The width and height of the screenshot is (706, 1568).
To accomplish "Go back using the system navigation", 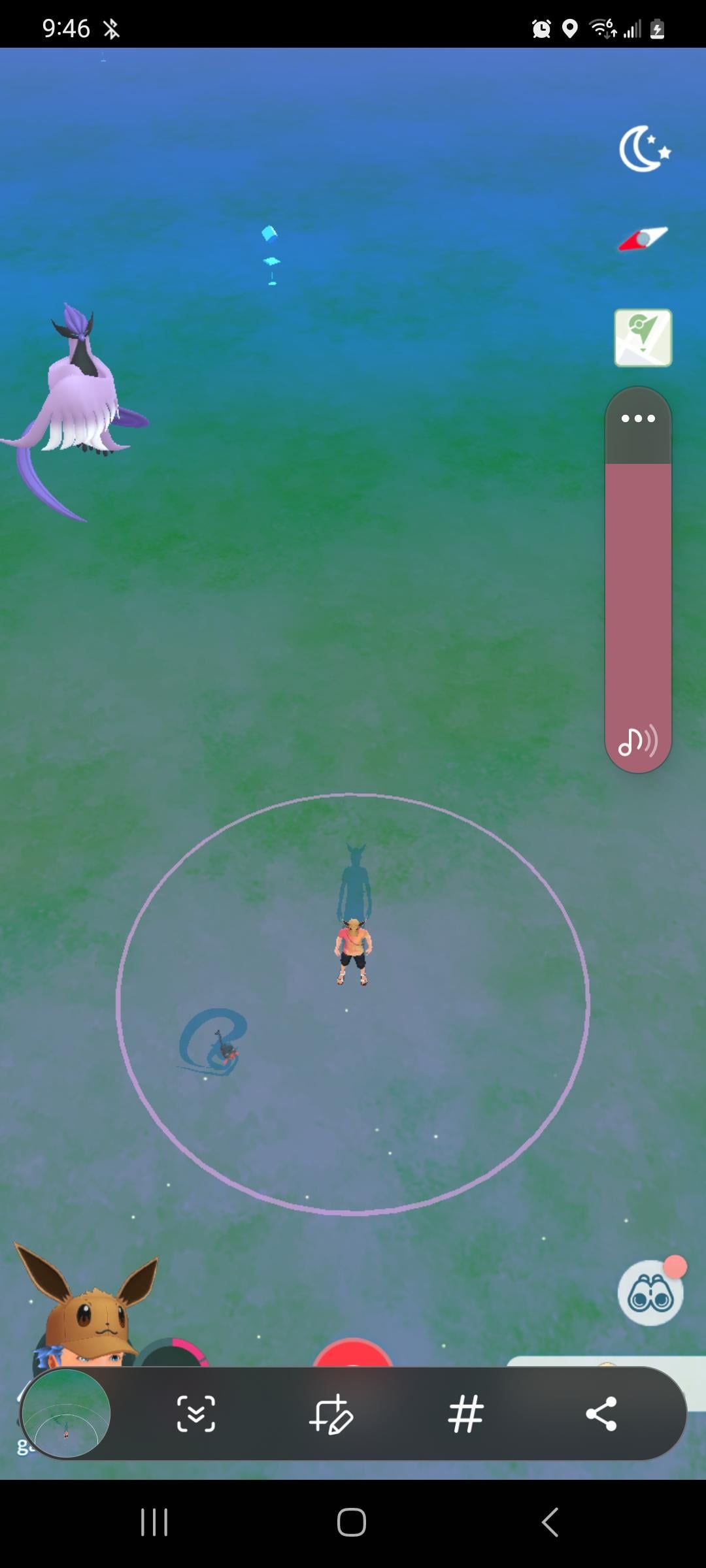I will click(x=550, y=1522).
